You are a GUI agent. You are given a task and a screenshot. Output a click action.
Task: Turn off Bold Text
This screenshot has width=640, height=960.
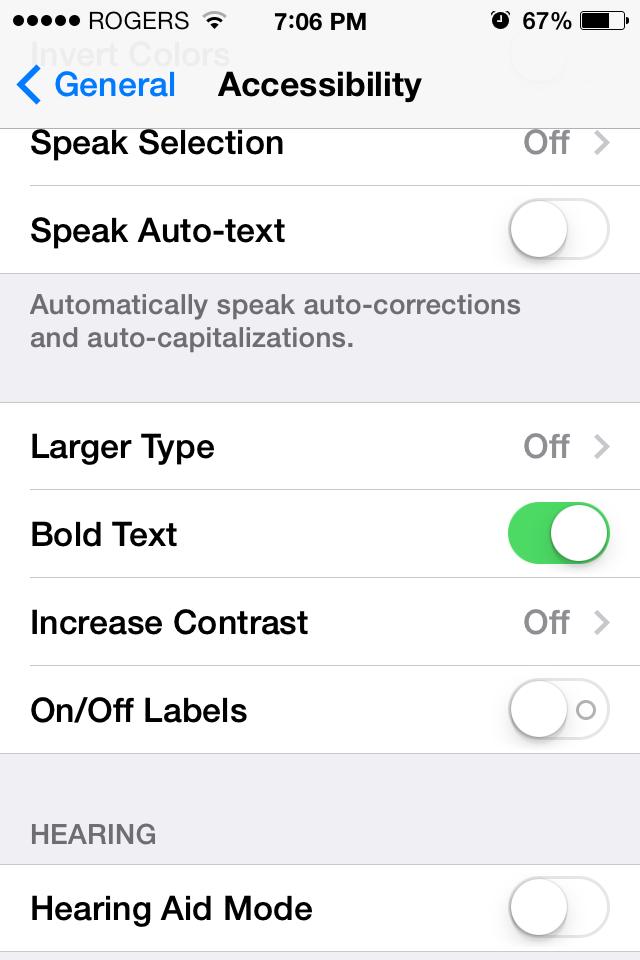coord(558,534)
